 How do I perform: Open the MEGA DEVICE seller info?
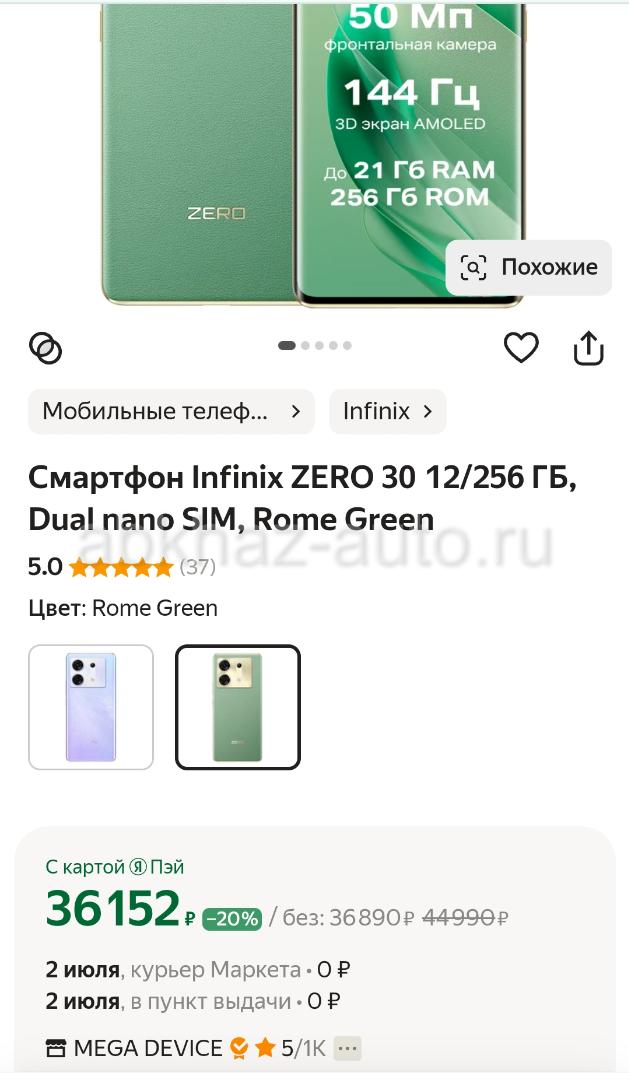click(x=147, y=1048)
